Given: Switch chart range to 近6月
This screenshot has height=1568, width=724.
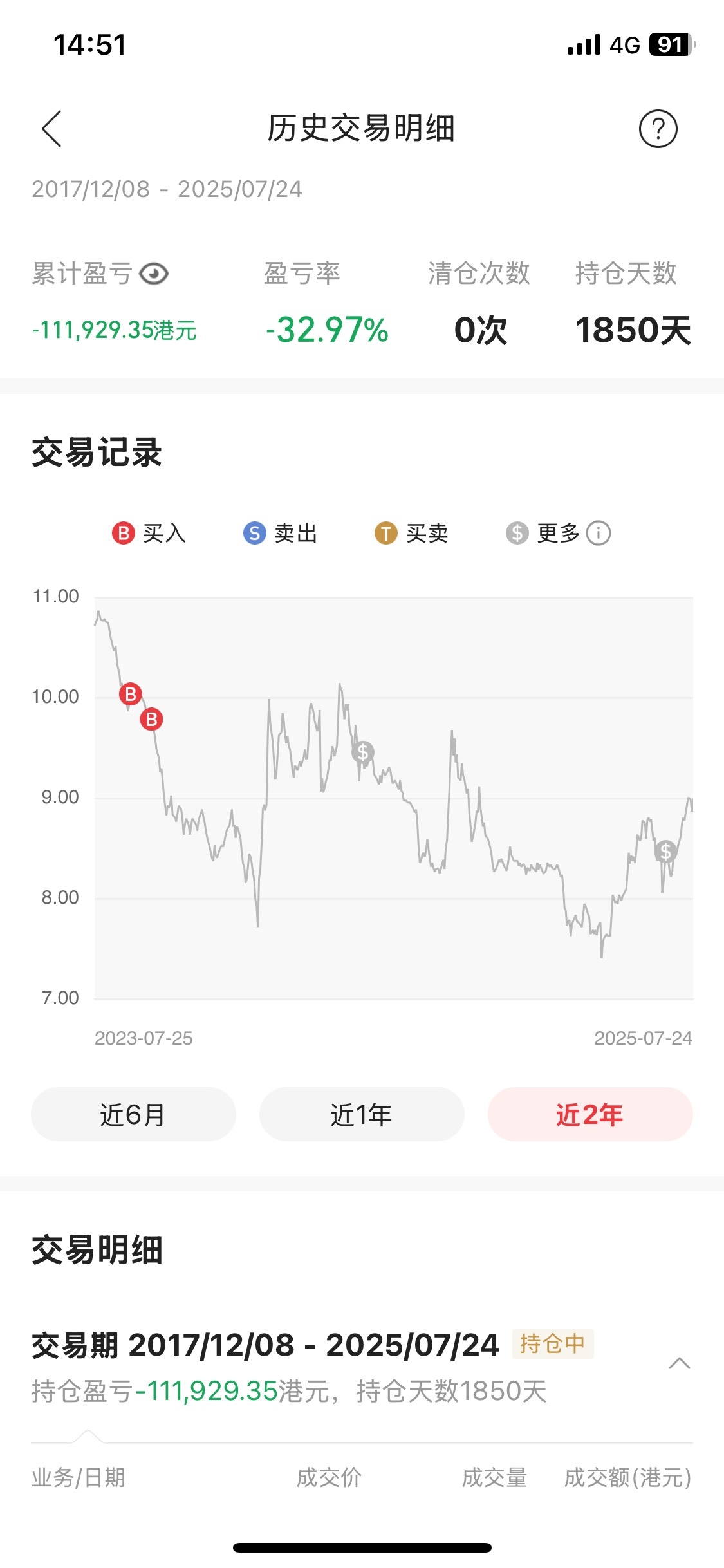Looking at the screenshot, I should pos(133,1114).
